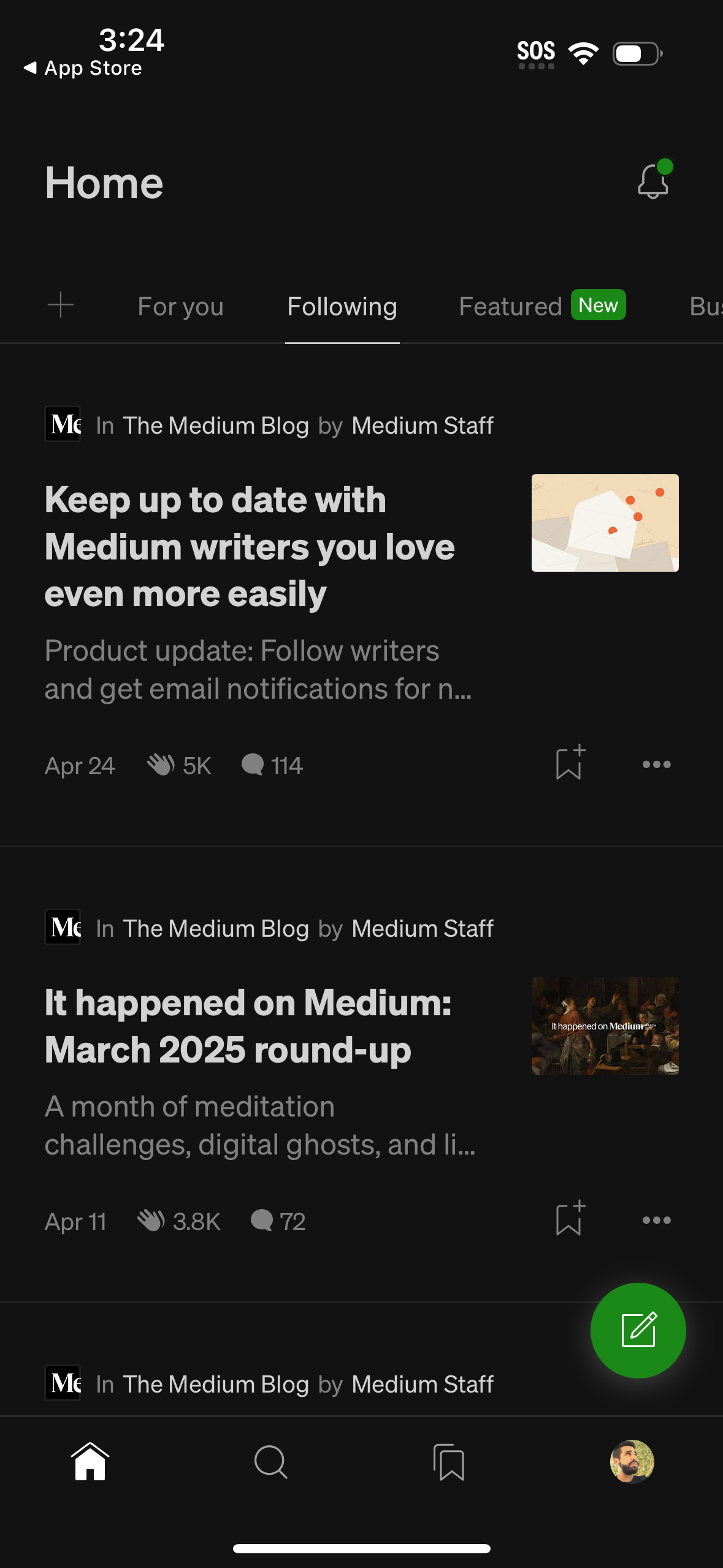
Task: Tap the green compose button to write
Action: point(638,1331)
